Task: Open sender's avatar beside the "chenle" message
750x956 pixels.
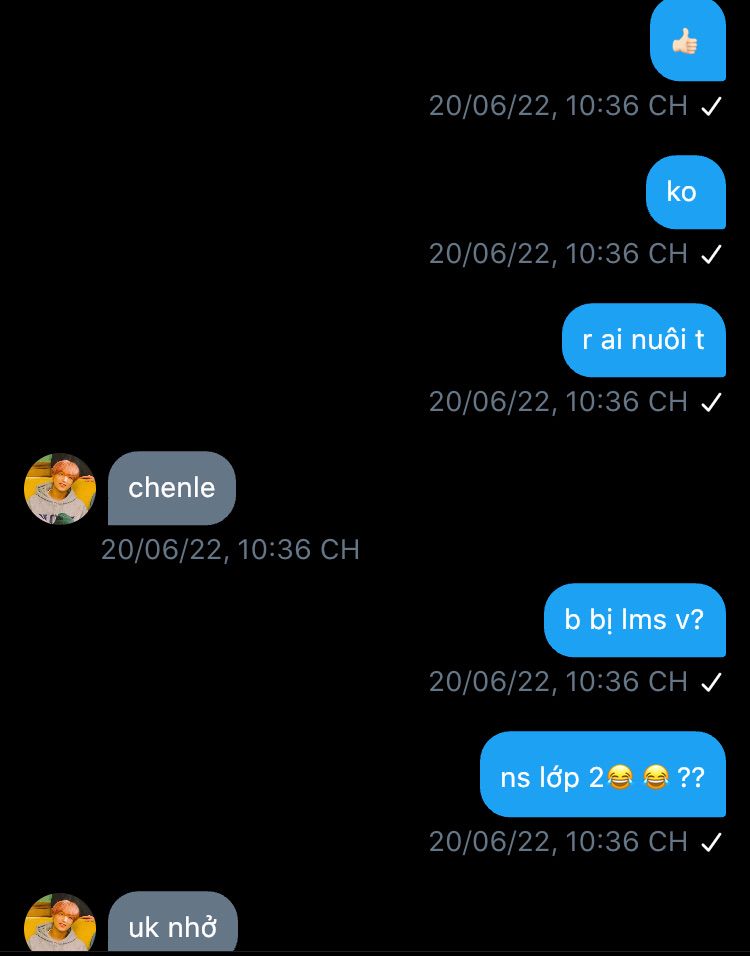Action: 60,489
